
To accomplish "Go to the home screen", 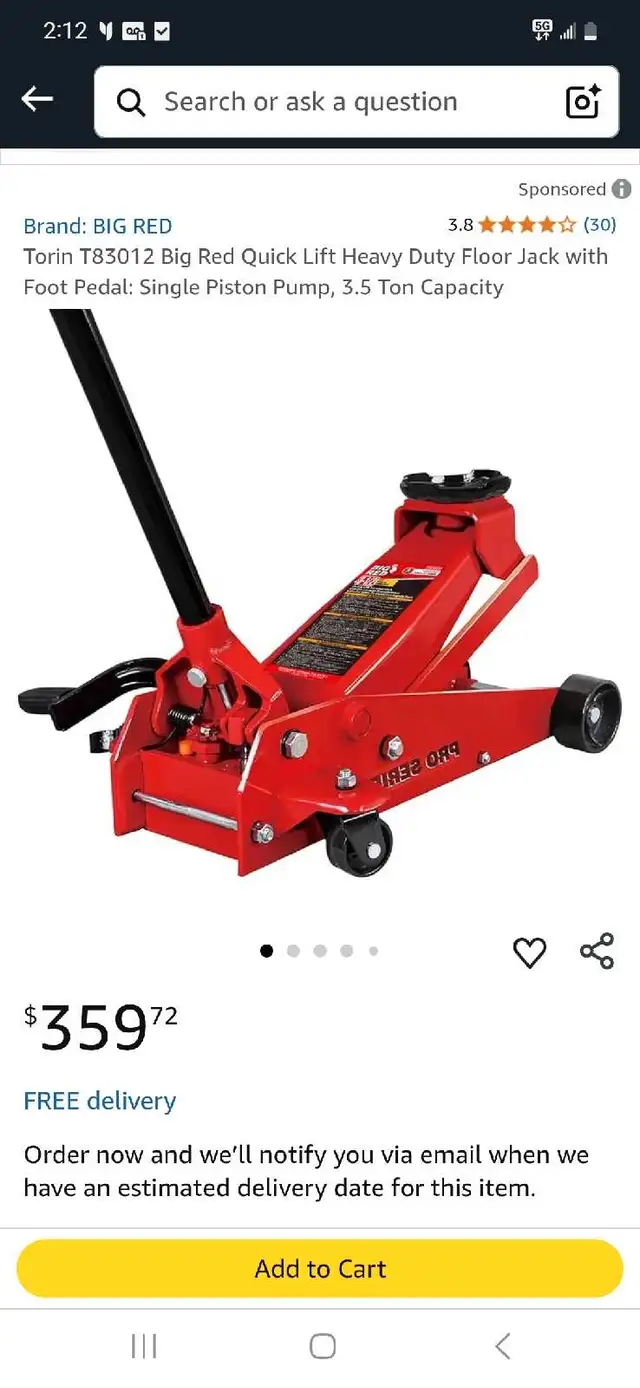I will coord(322,1346).
